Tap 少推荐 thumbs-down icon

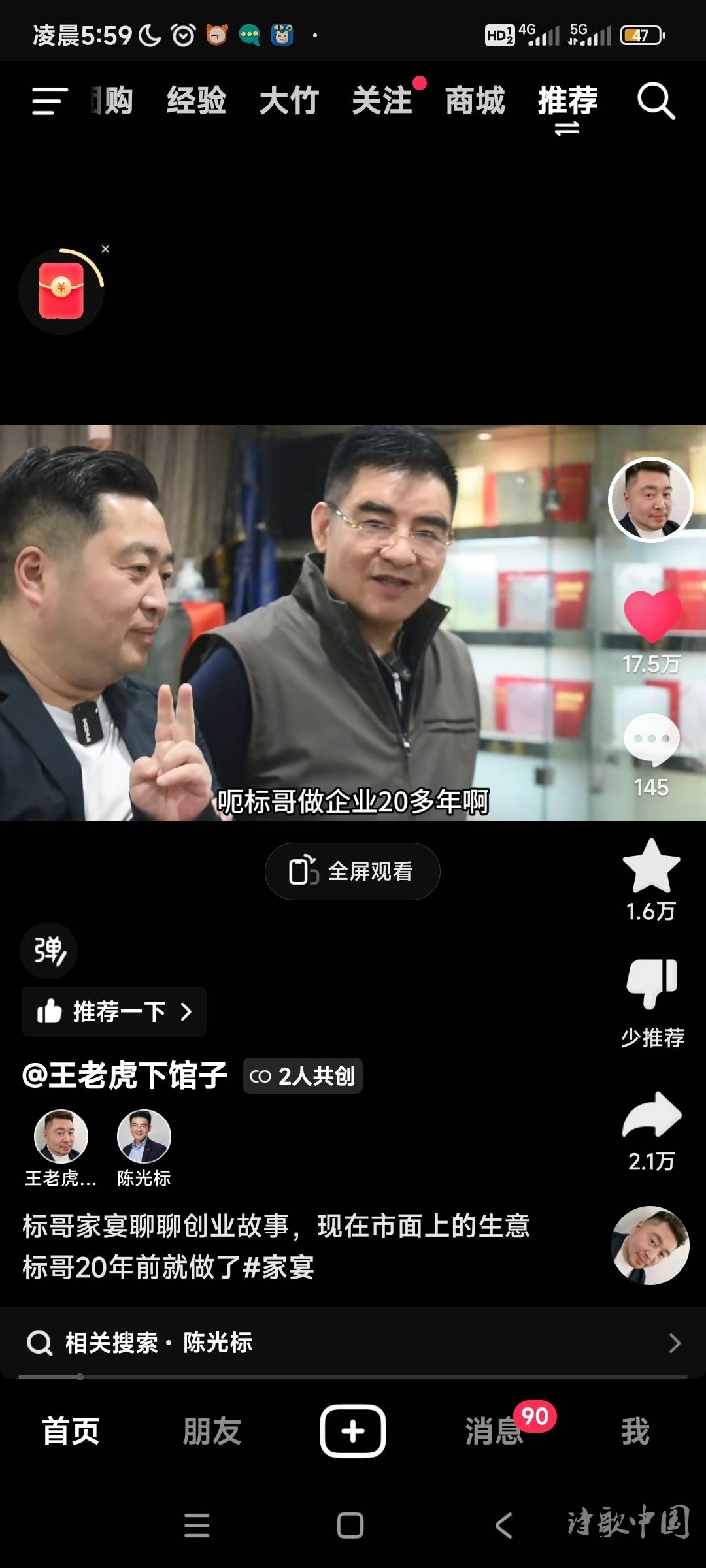[x=652, y=984]
